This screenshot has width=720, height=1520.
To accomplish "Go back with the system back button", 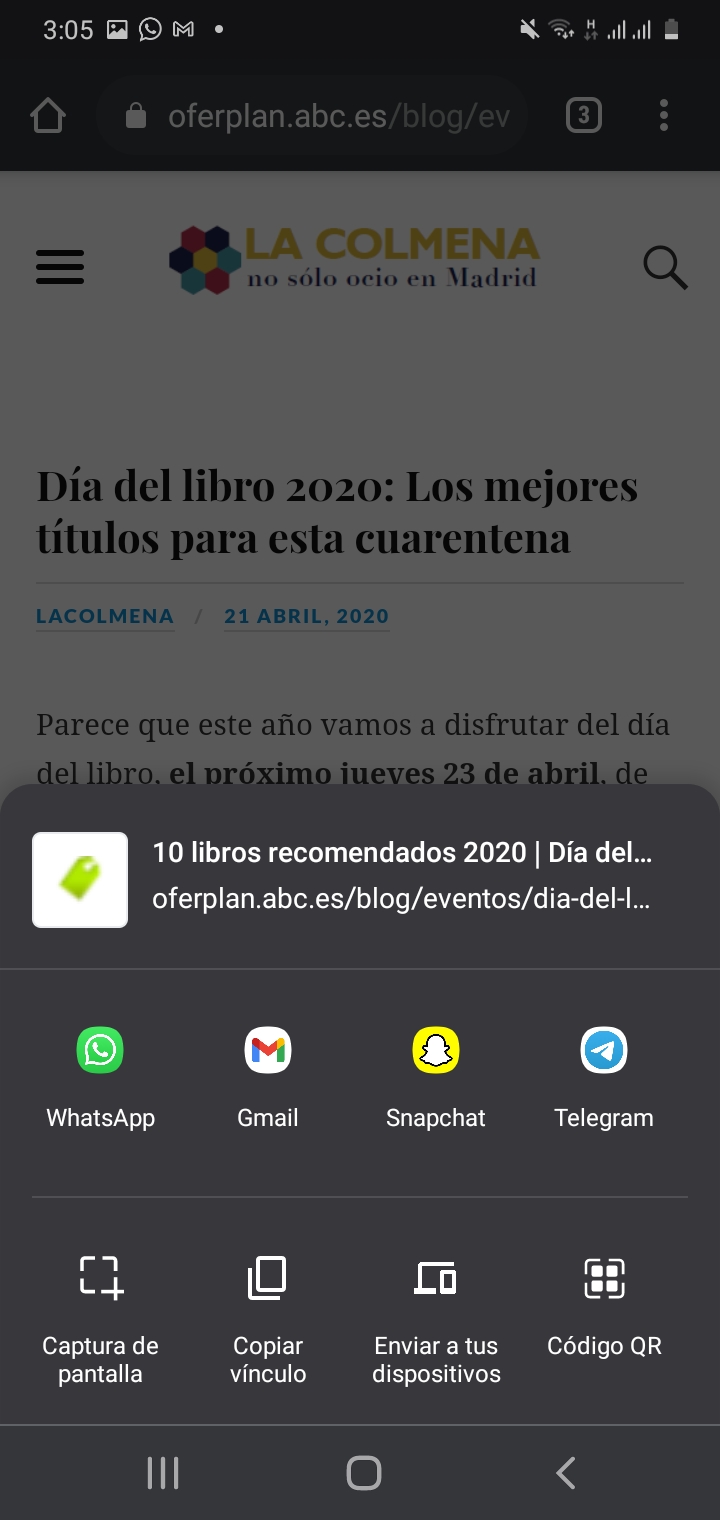I will coord(565,1473).
